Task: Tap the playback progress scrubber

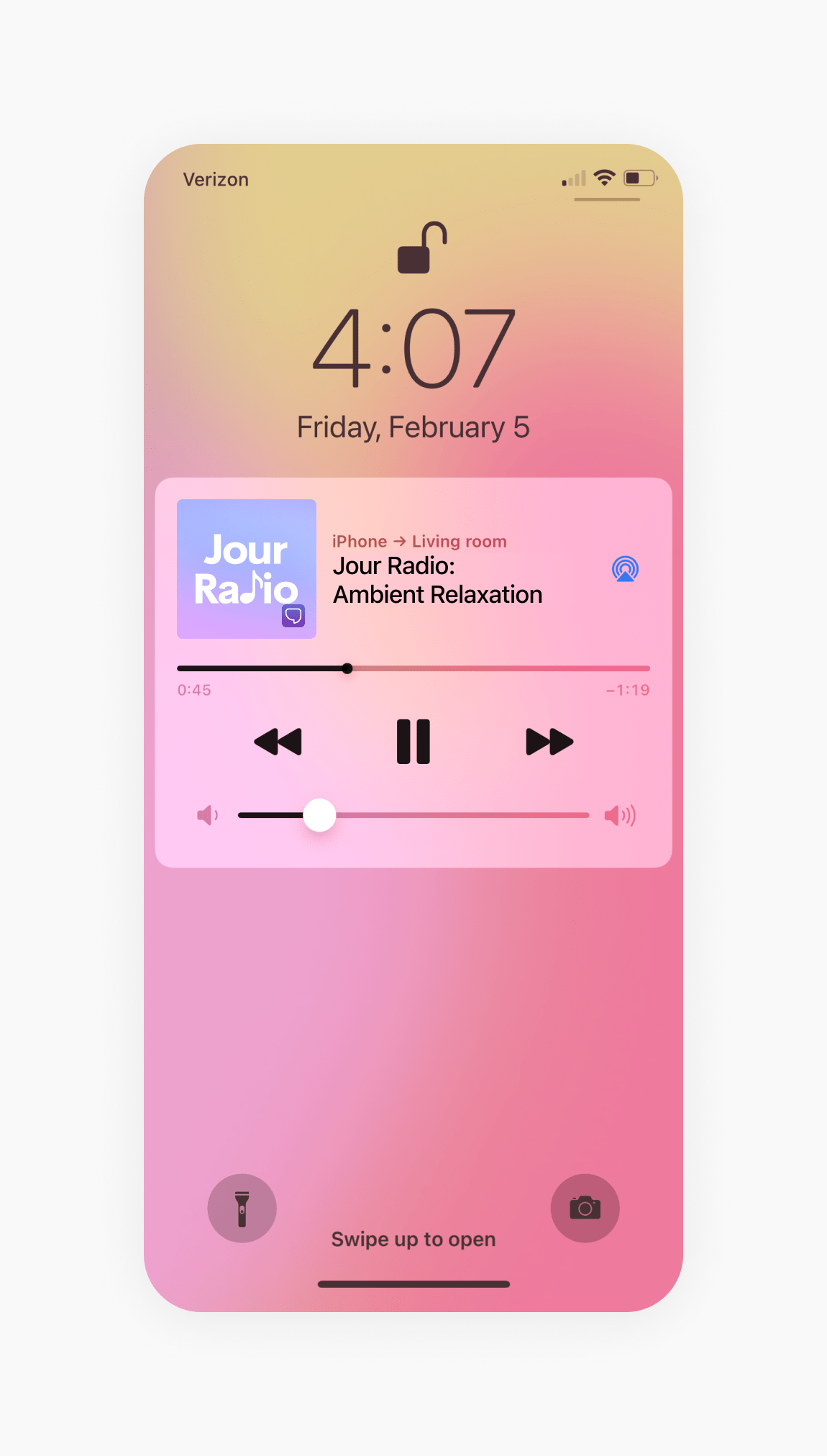Action: pos(347,668)
